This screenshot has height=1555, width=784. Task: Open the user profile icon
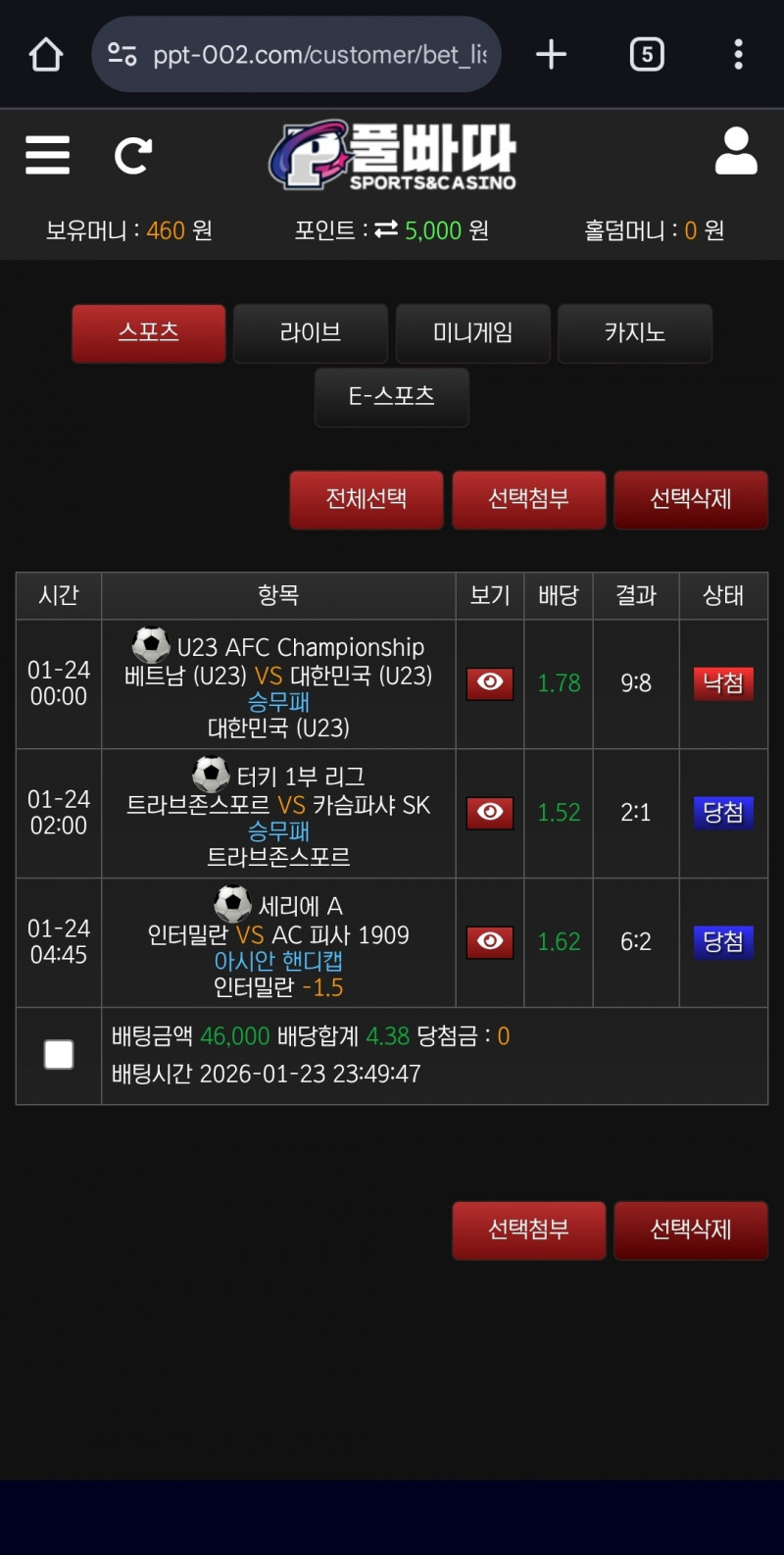(x=736, y=152)
